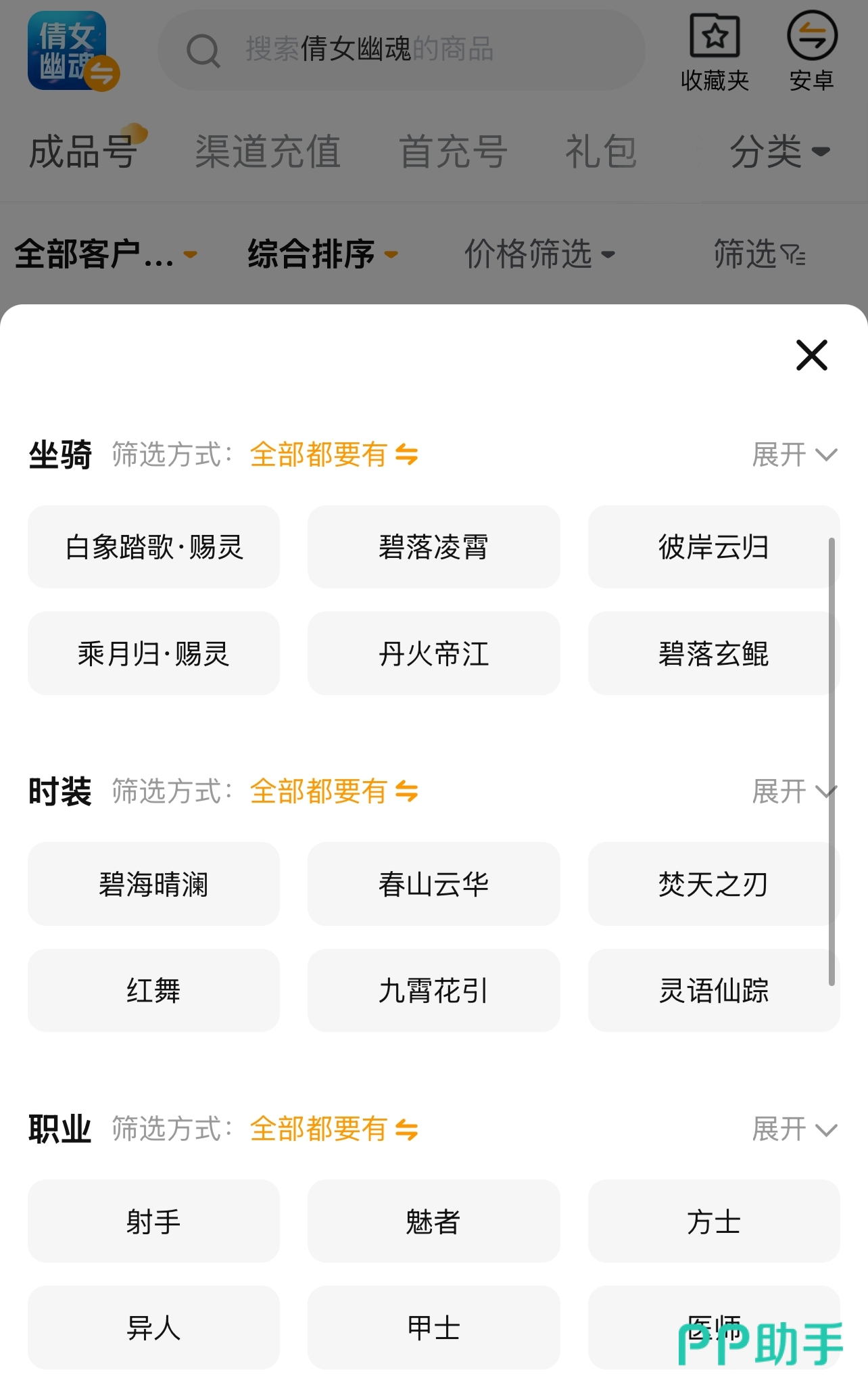
Task: Select the 白象踏歌·赐灵 mount chip
Action: click(153, 547)
